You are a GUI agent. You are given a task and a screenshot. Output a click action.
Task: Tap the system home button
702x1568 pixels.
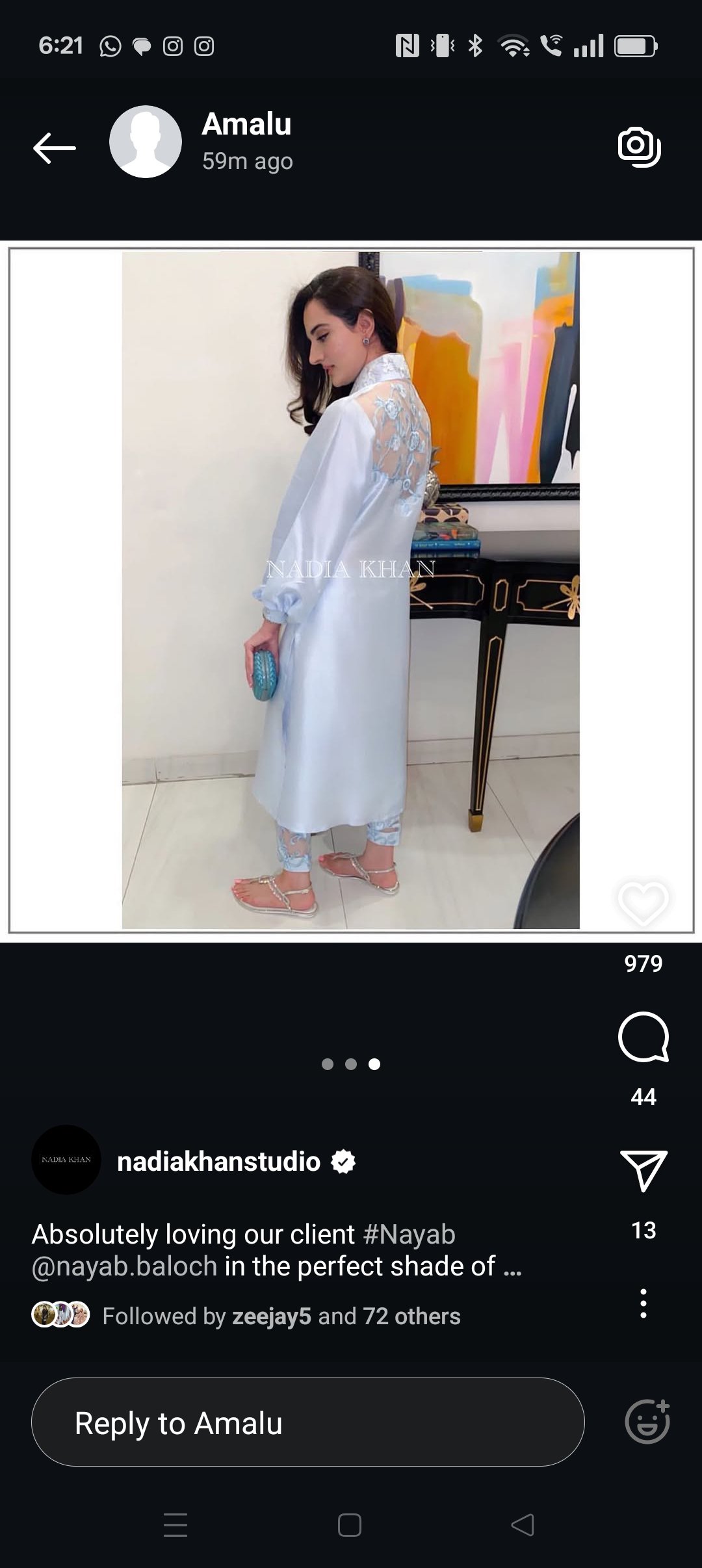point(350,1525)
